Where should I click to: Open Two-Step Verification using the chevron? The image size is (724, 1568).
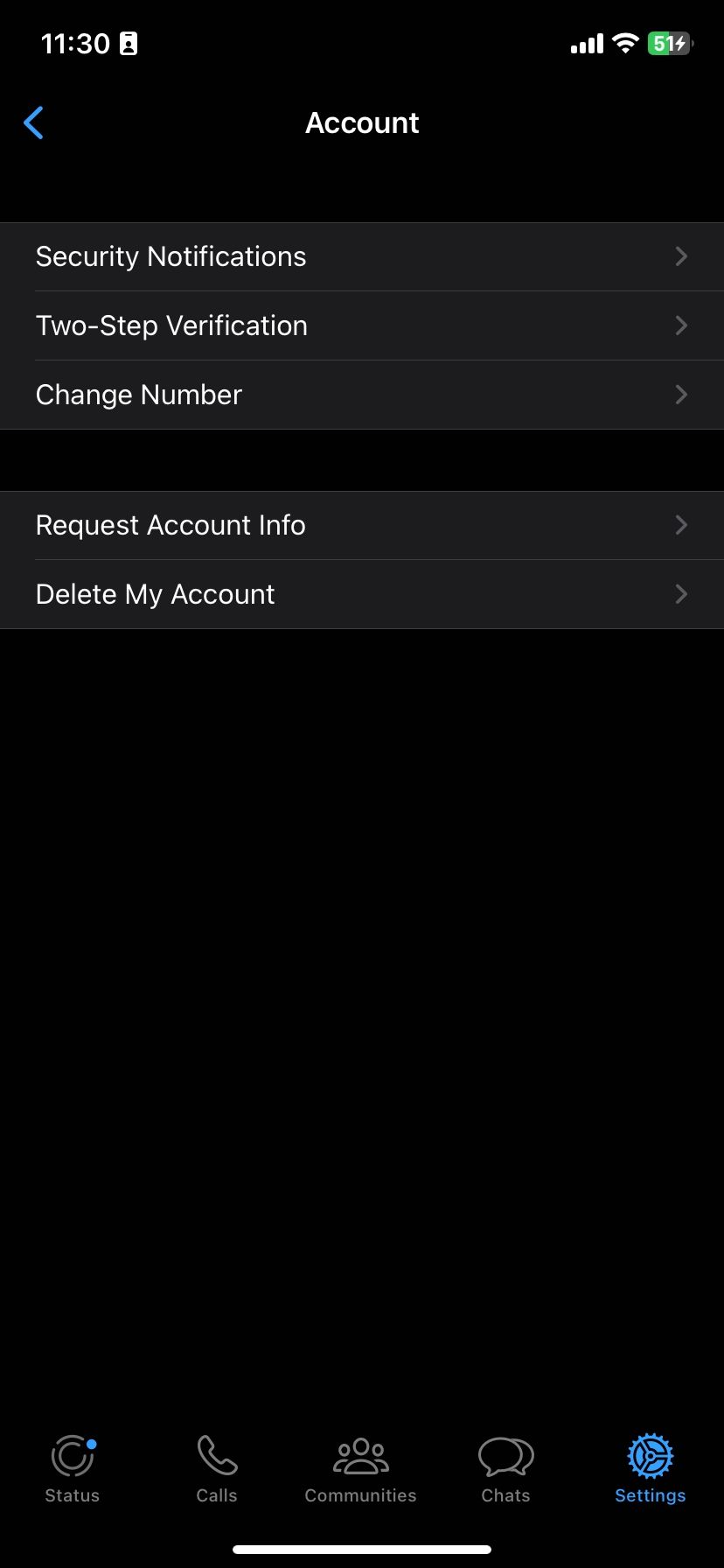[x=681, y=325]
